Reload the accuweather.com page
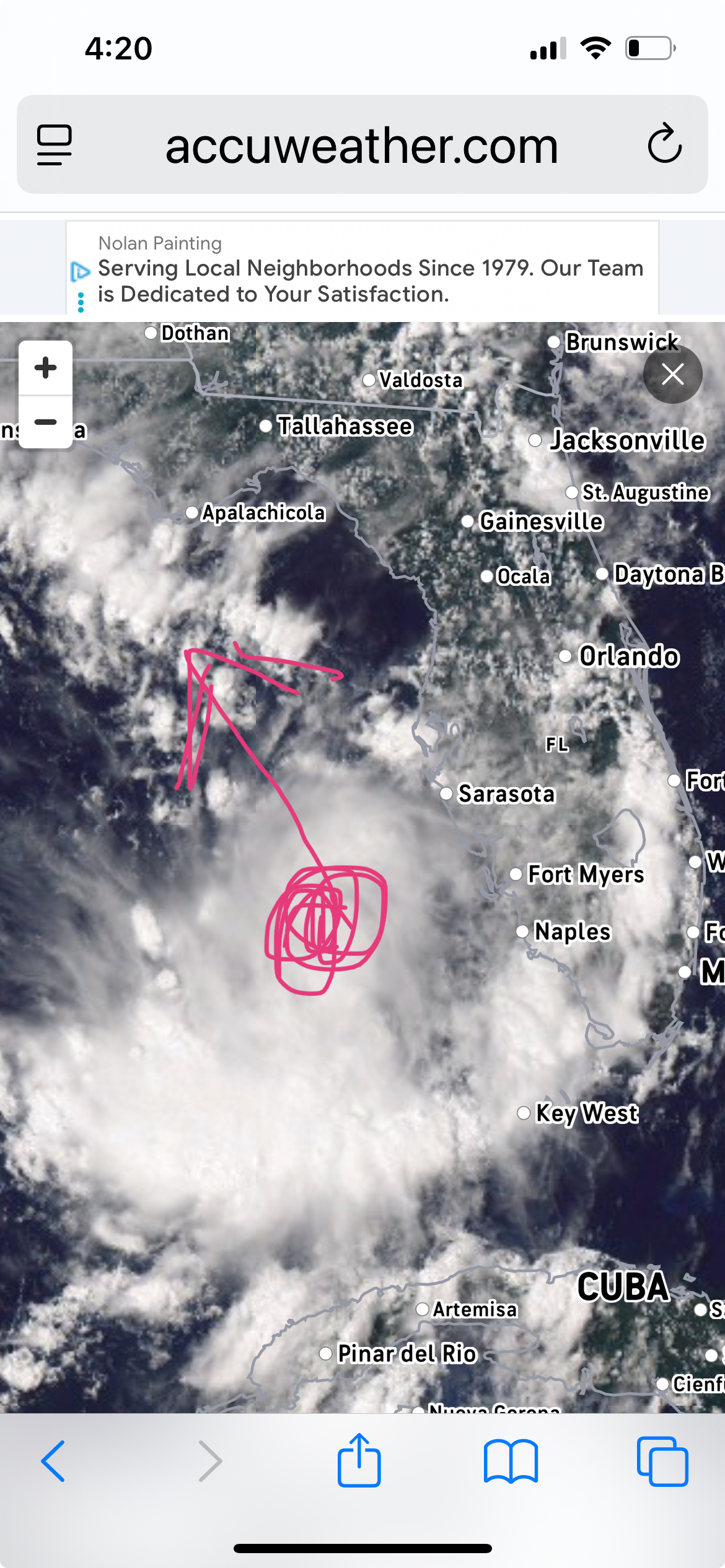 coord(665,144)
